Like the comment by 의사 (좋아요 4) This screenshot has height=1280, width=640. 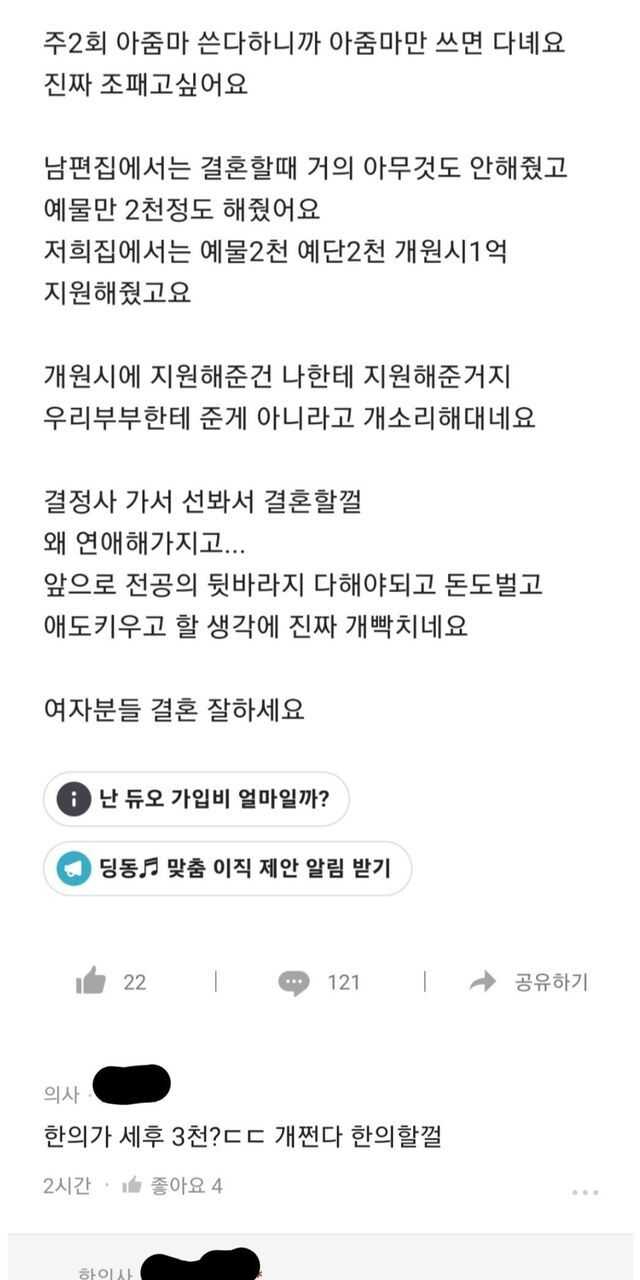click(x=172, y=1186)
